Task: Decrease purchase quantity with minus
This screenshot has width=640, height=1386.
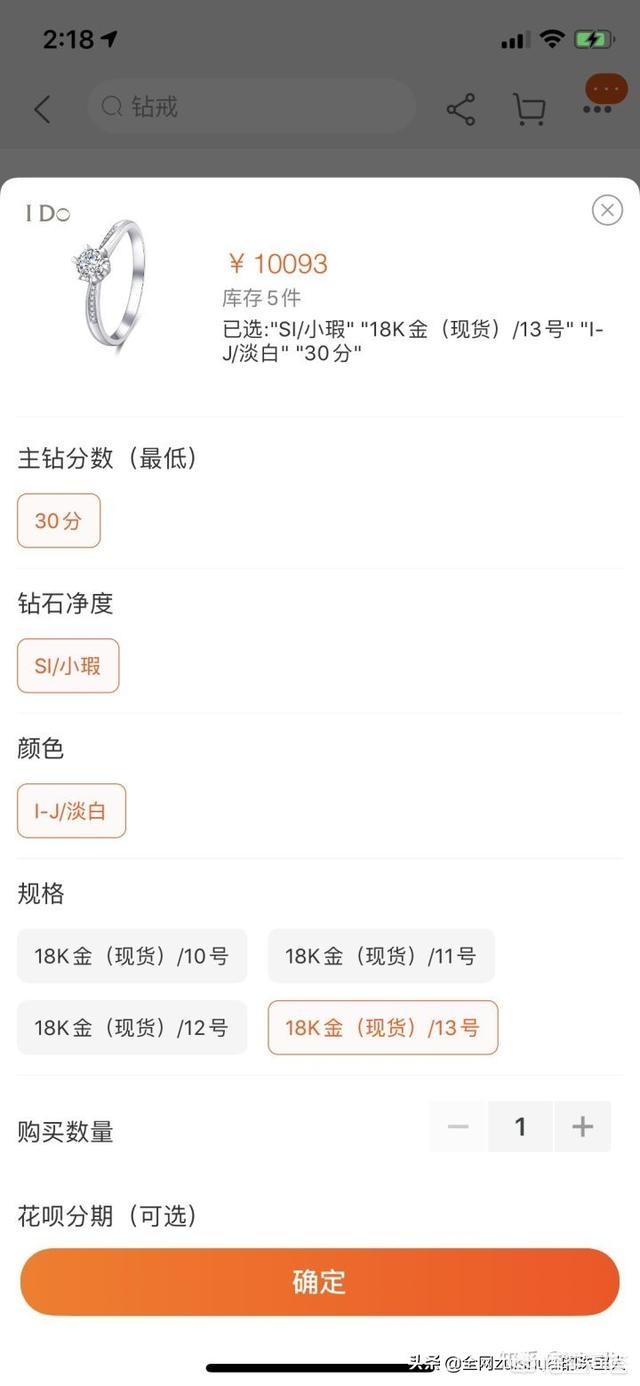Action: tap(458, 1127)
